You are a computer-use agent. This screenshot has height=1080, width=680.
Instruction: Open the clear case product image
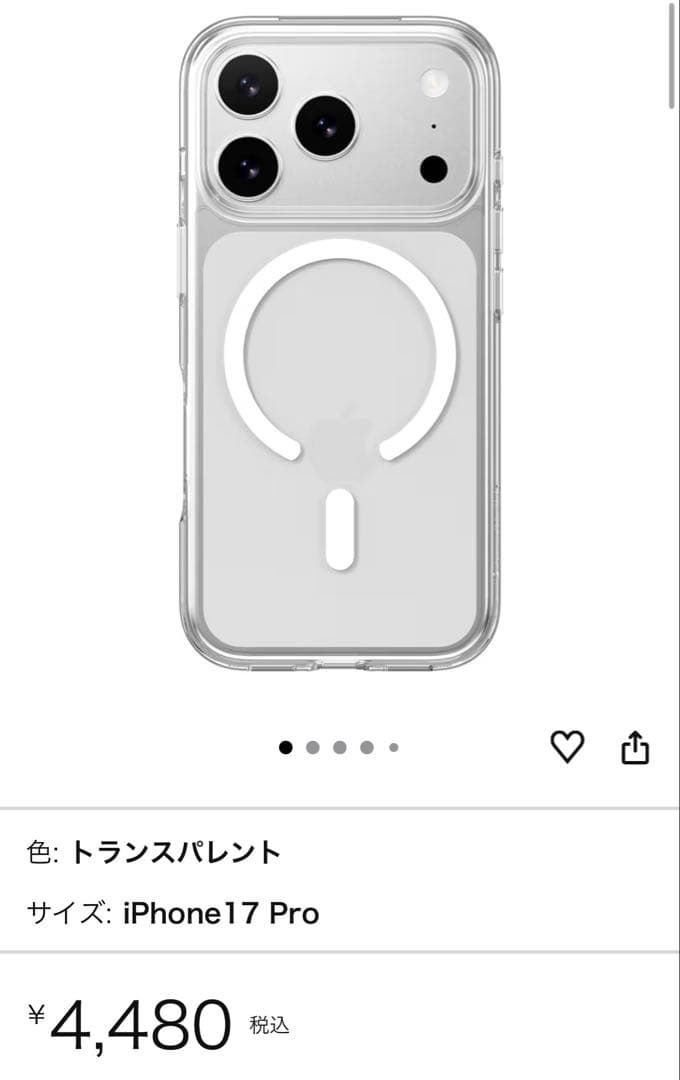pos(340,344)
